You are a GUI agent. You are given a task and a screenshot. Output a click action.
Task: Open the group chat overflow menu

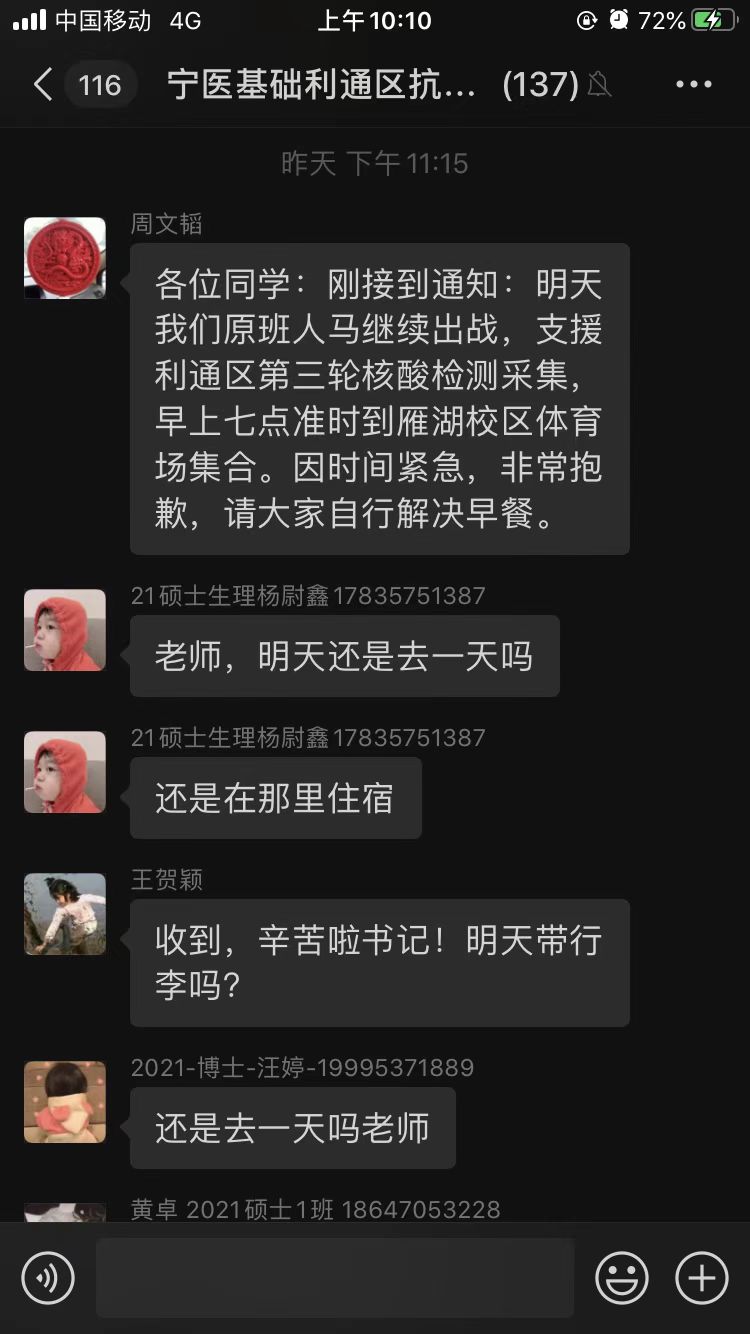(693, 85)
